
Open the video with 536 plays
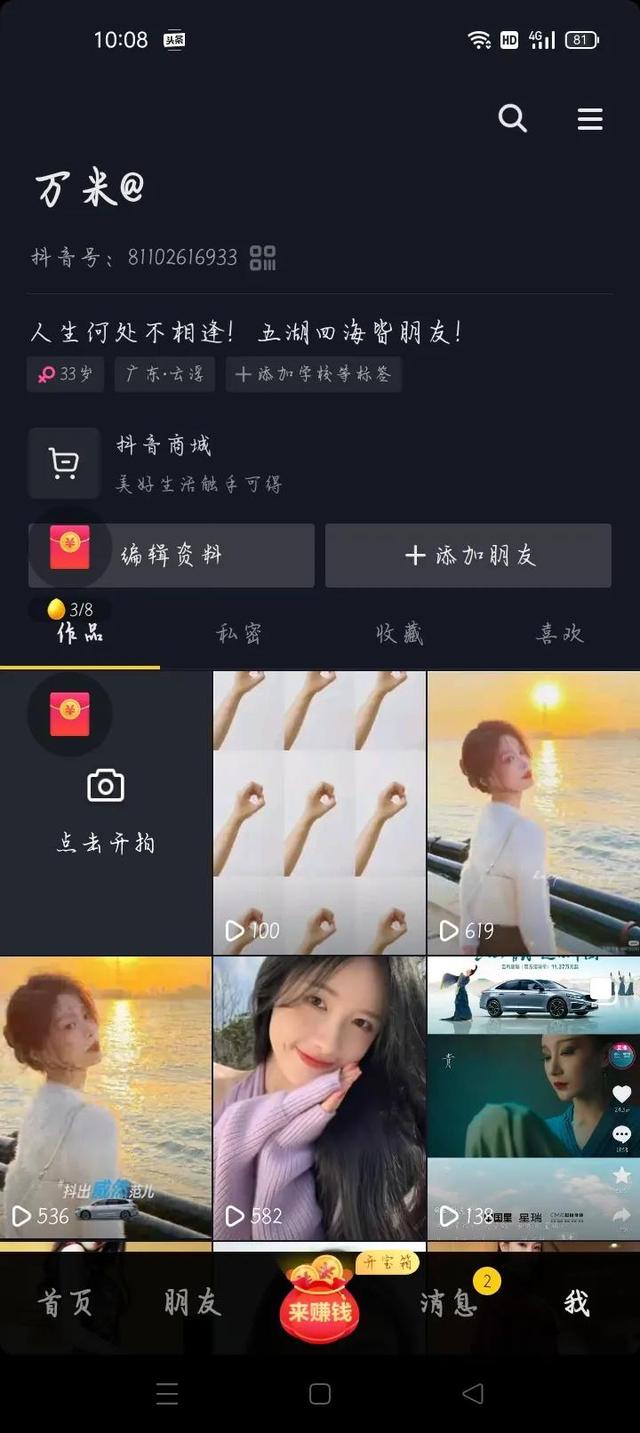coord(105,1097)
